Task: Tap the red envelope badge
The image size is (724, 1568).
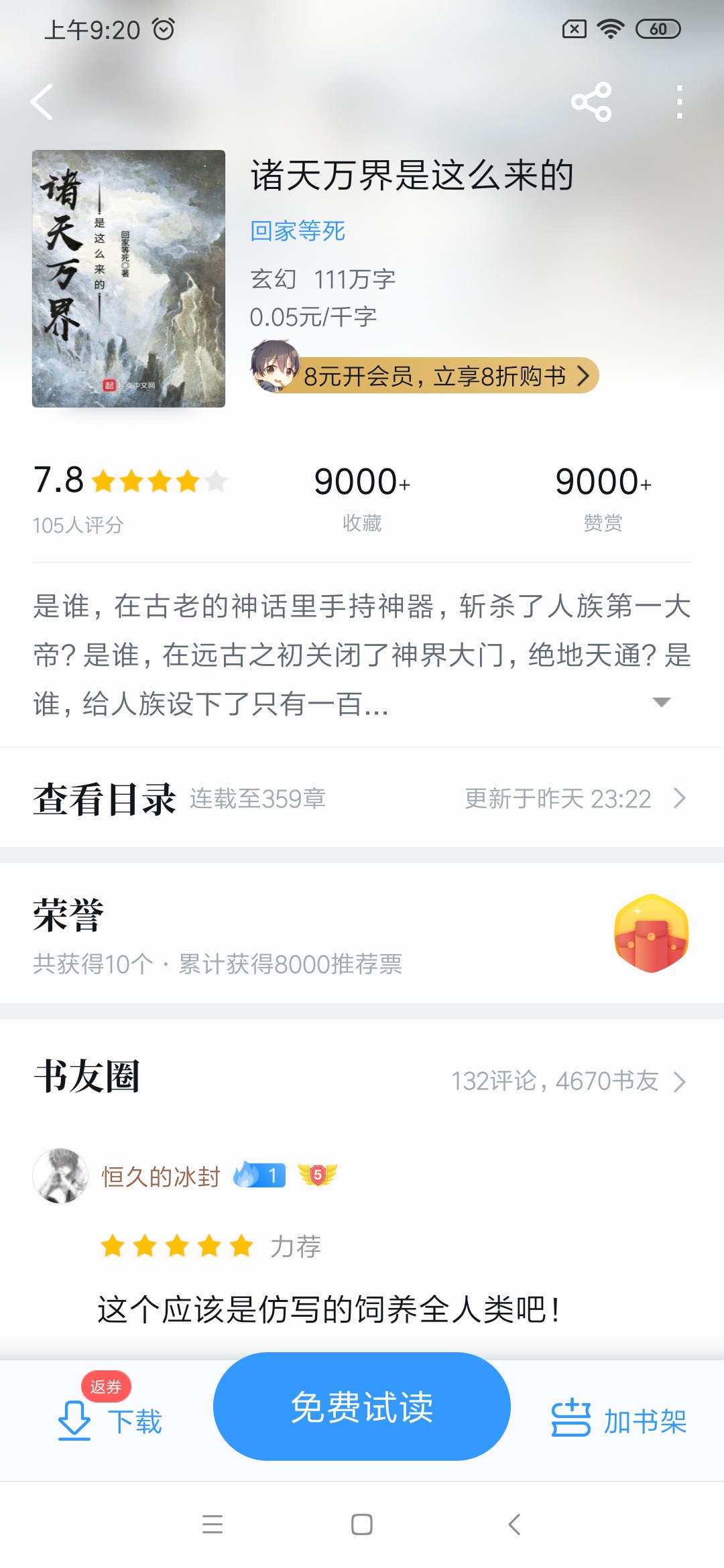Action: point(651,933)
